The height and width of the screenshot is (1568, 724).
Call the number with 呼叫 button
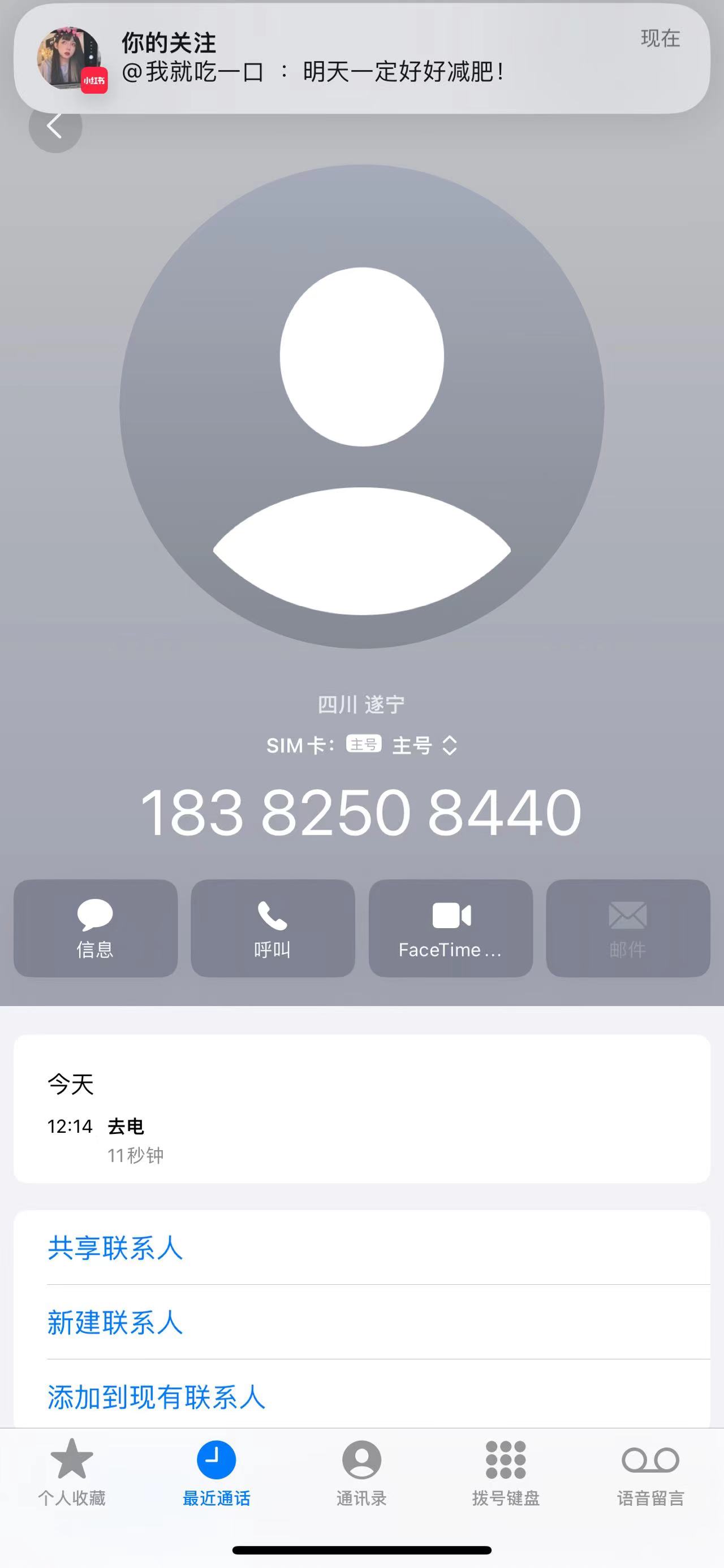point(273,928)
